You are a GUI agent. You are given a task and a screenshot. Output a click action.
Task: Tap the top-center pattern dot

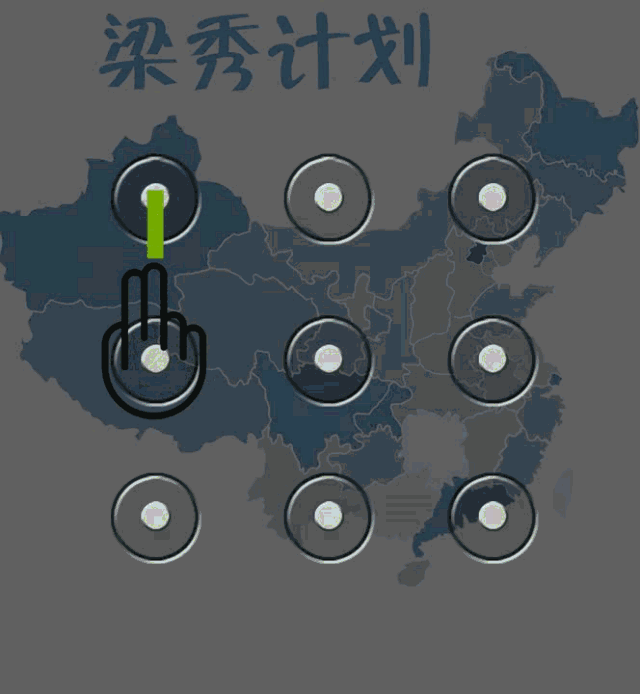point(327,197)
